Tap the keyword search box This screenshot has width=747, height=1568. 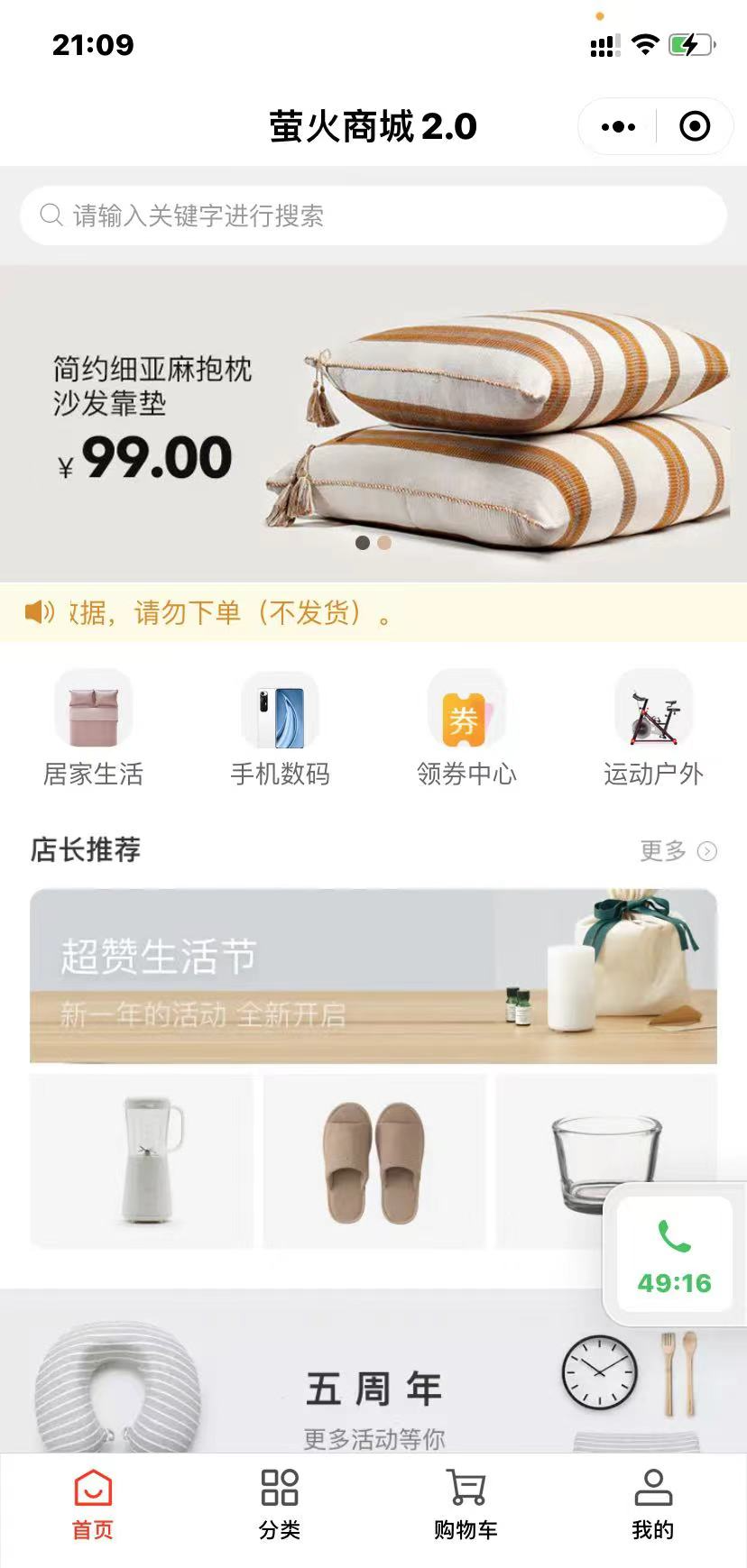[x=373, y=215]
